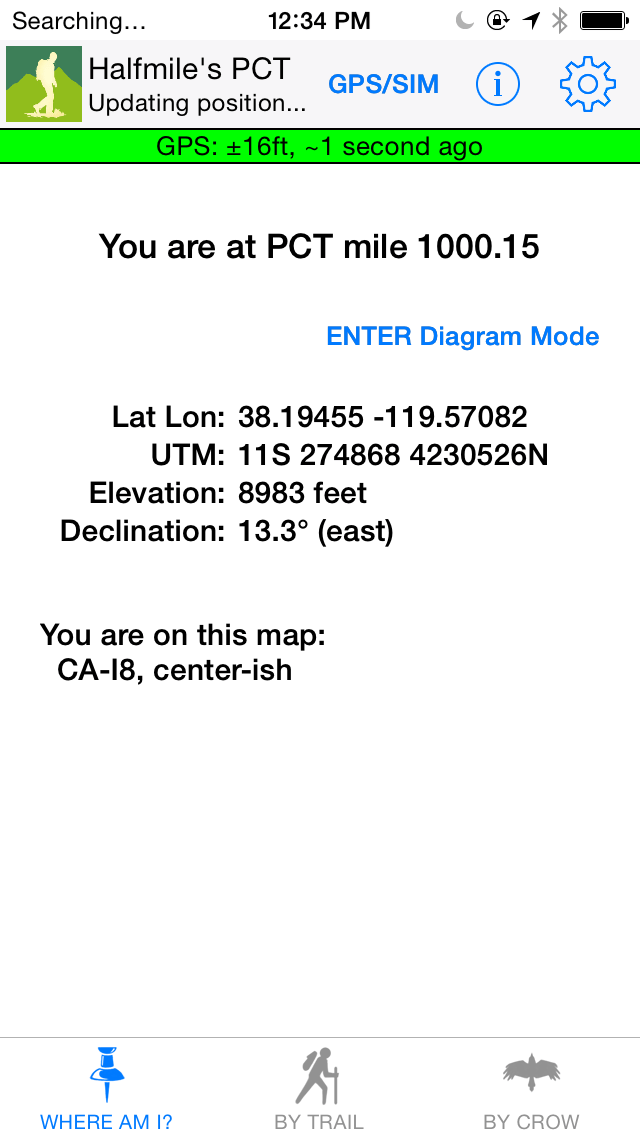
Task: Switch to the By Trail tab
Action: 319,1088
